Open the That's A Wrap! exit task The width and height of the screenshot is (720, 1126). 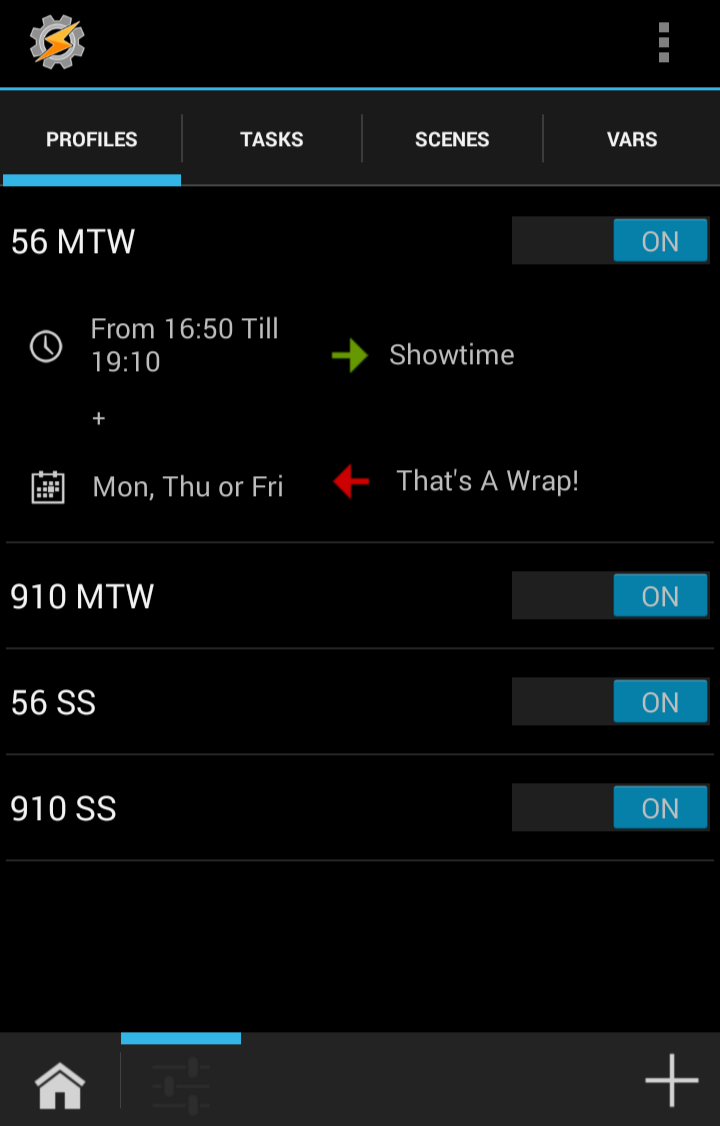(x=487, y=481)
